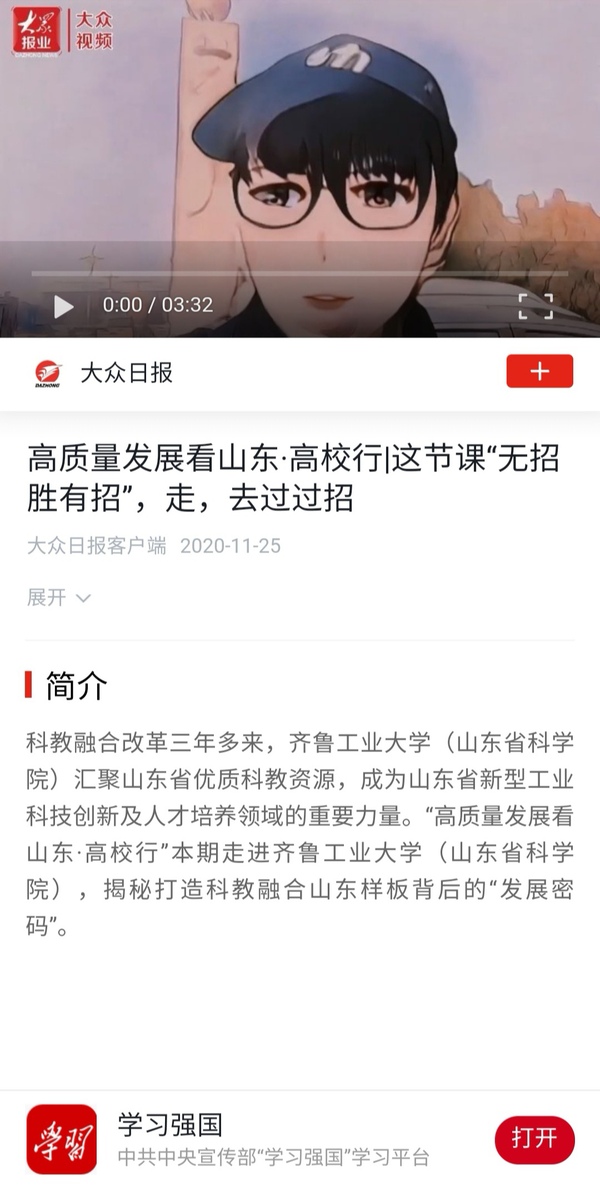Seek on the video progress bar
The image size is (600, 1185).
point(300,273)
